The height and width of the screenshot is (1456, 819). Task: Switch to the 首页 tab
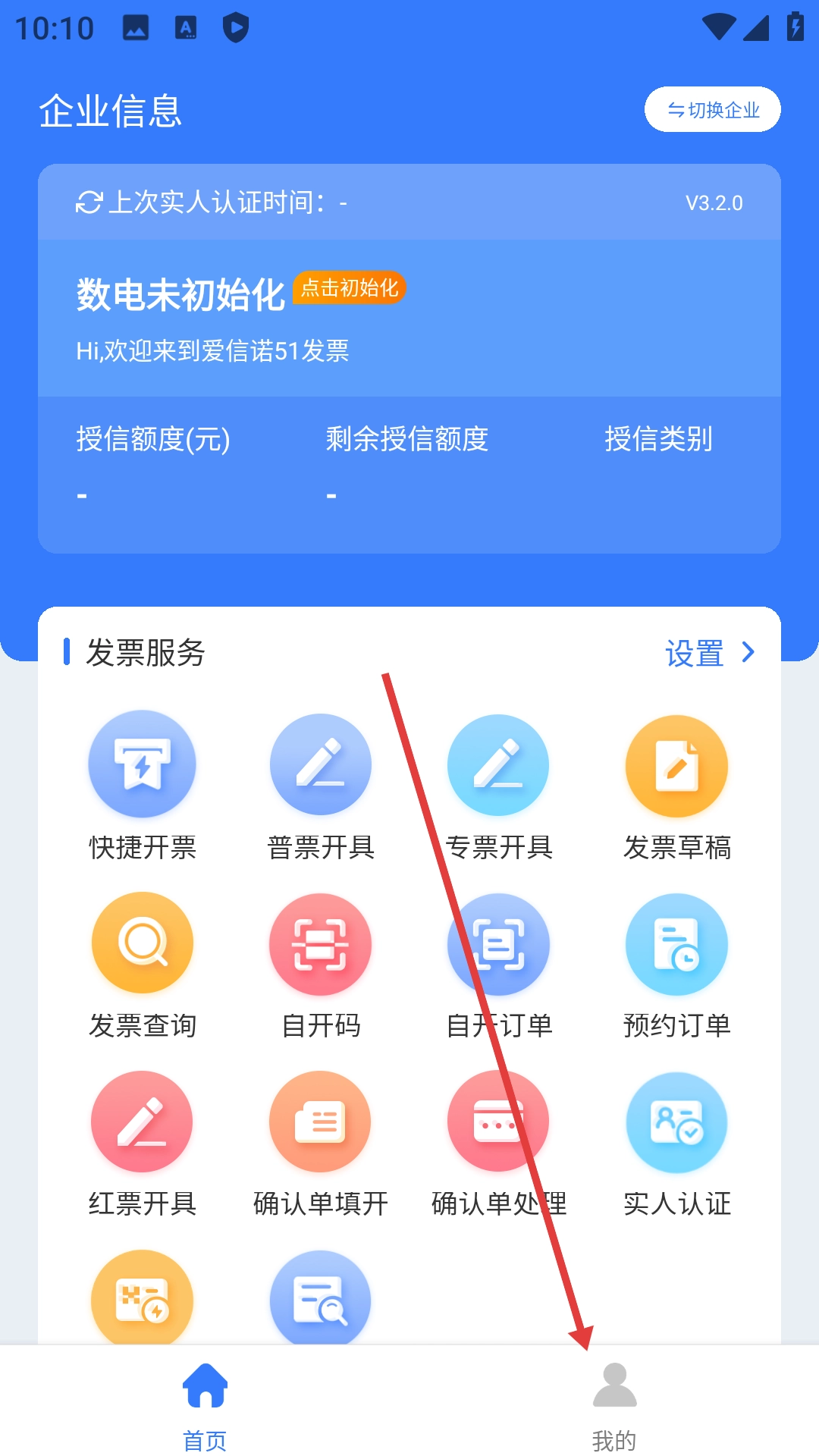point(205,1403)
